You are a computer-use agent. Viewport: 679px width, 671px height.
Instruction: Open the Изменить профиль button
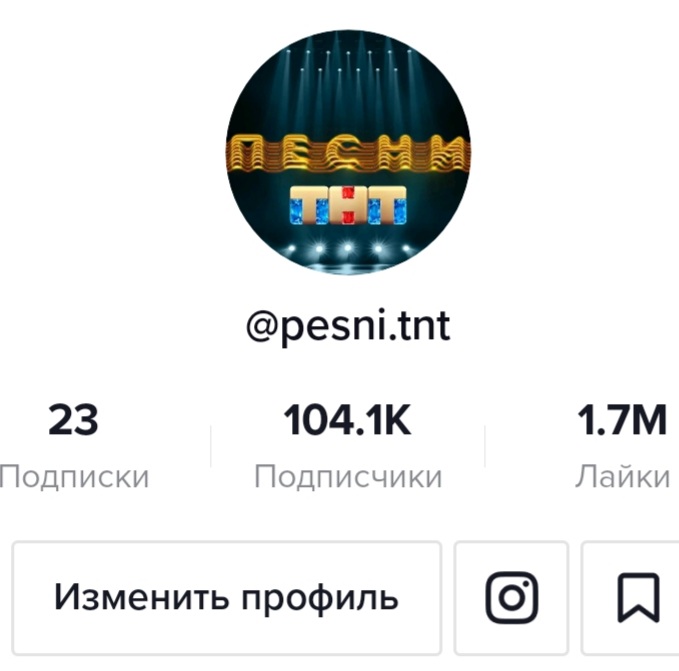(x=226, y=598)
